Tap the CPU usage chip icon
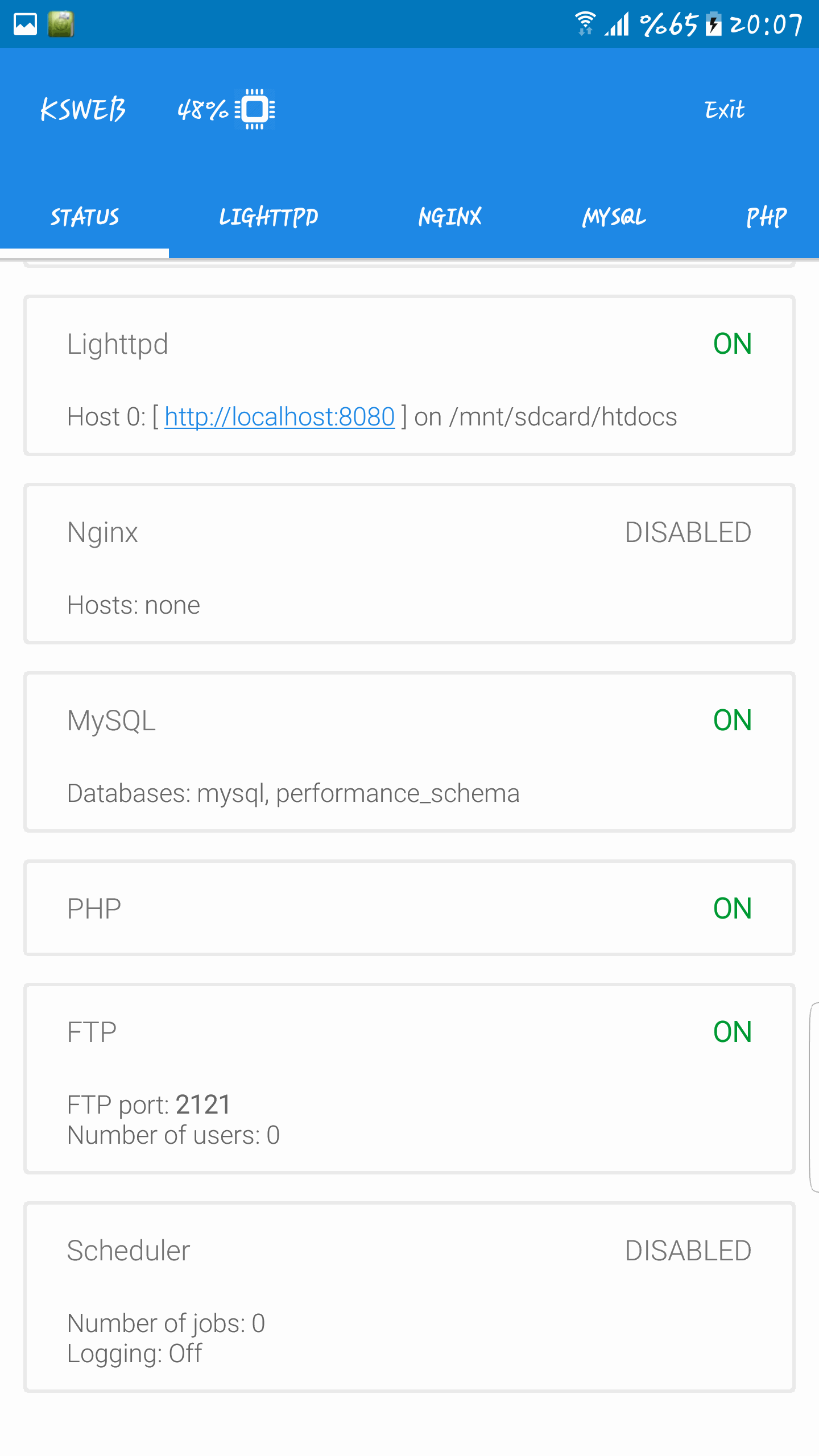819x1456 pixels. click(x=255, y=109)
